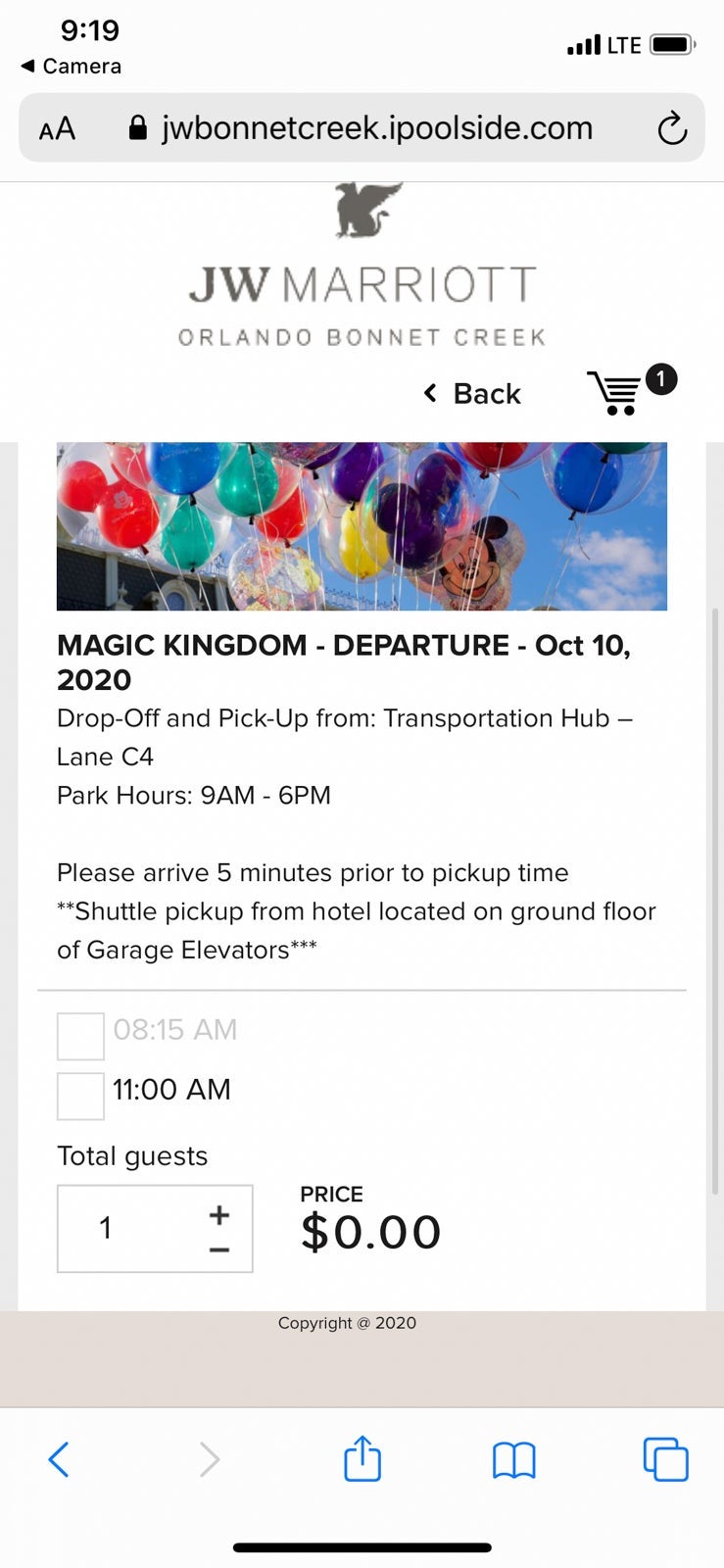The image size is (724, 1568).
Task: Decrease total guests with the minus
Action: tap(219, 1249)
